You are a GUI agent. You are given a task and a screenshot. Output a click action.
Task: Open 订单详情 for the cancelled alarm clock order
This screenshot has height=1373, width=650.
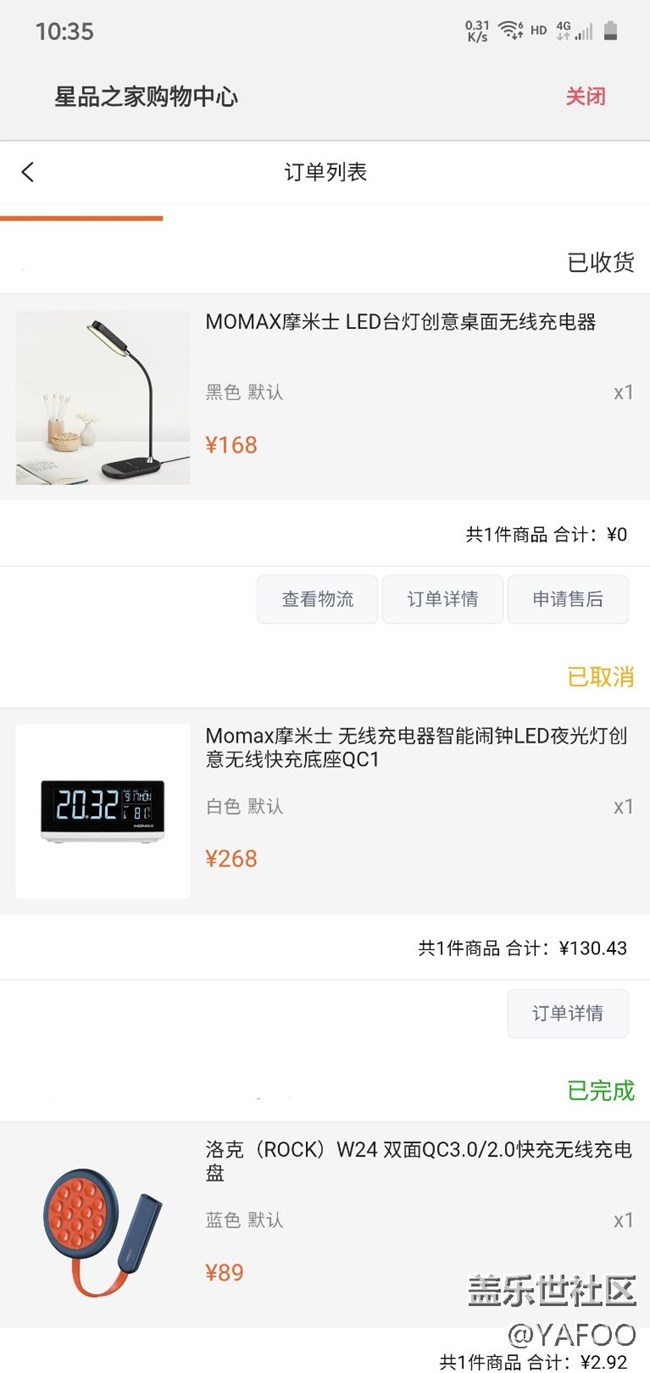coord(567,1013)
